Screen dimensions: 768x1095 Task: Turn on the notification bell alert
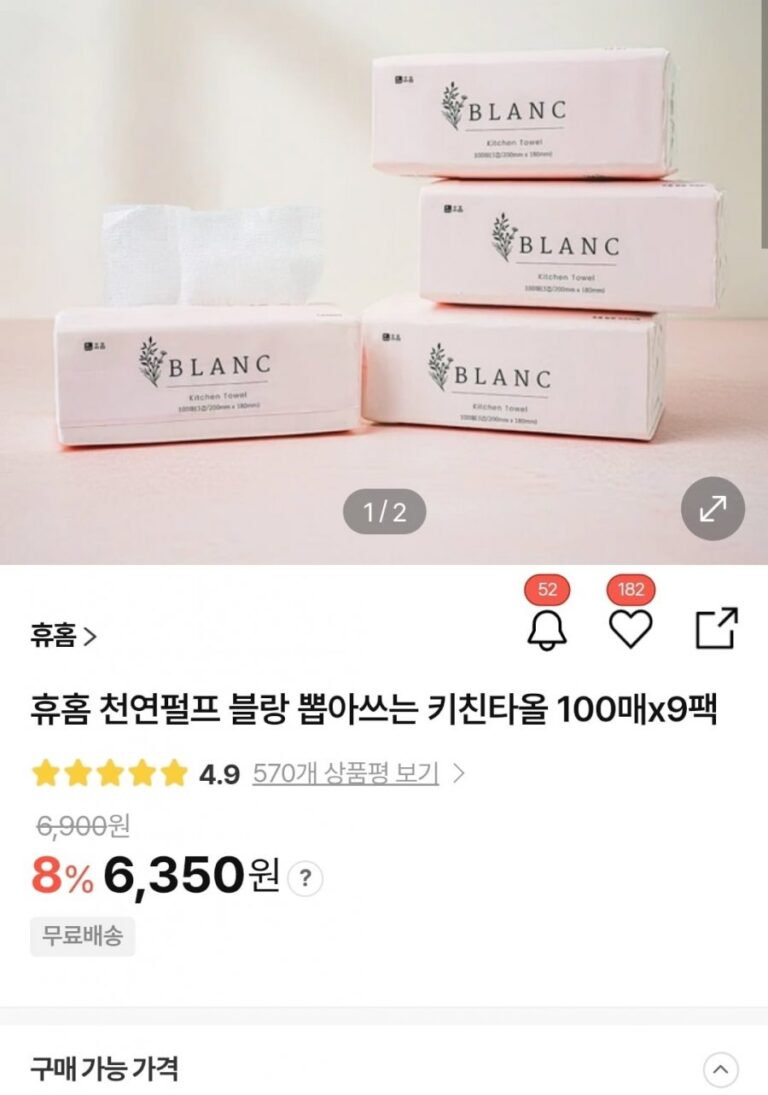tap(547, 629)
